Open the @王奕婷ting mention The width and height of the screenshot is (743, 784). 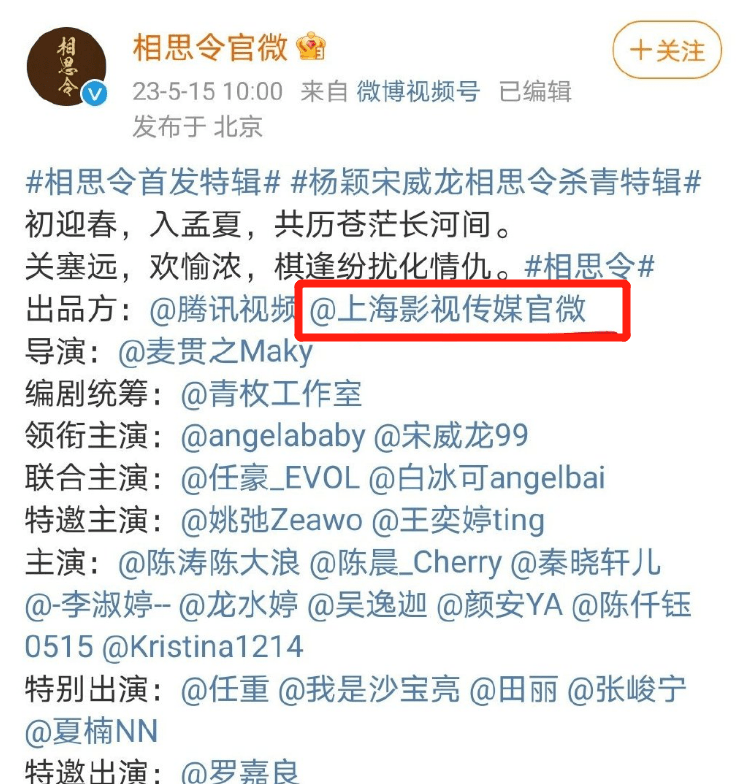(x=459, y=520)
